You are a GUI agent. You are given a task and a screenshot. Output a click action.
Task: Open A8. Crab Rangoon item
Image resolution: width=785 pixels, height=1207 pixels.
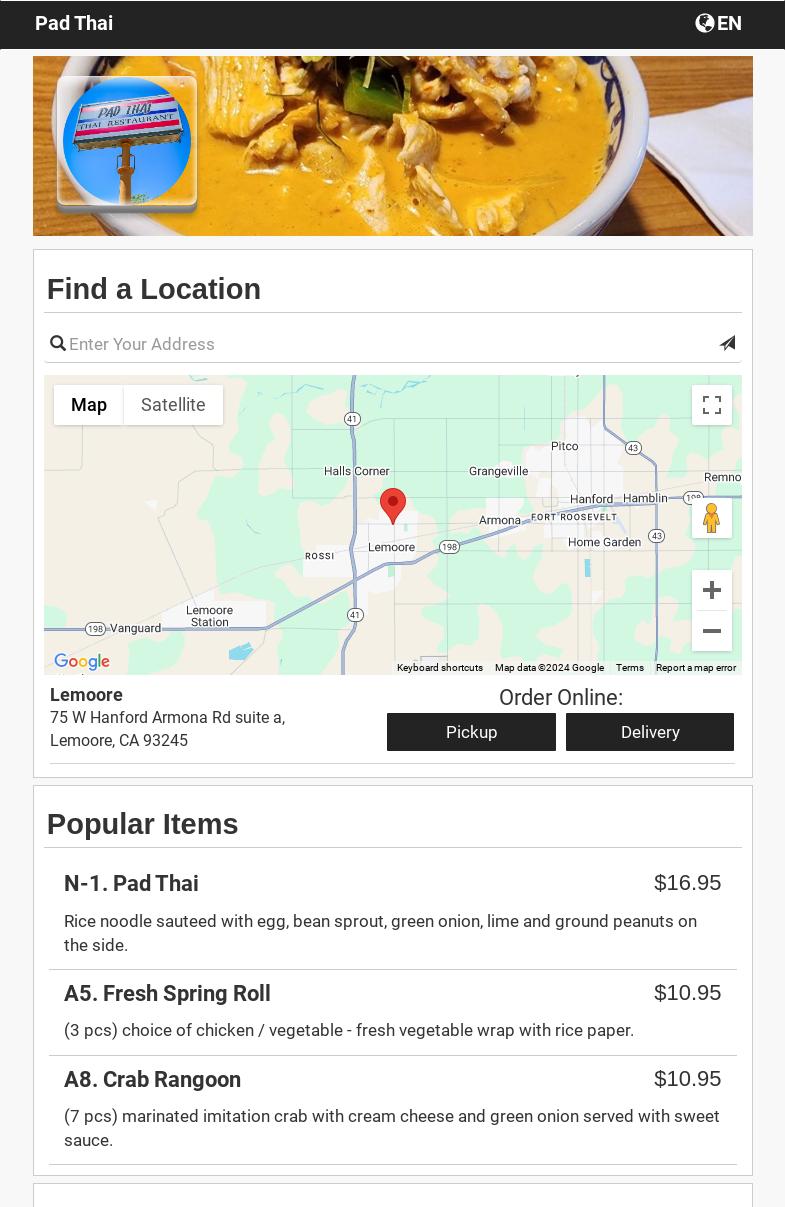click(152, 1080)
